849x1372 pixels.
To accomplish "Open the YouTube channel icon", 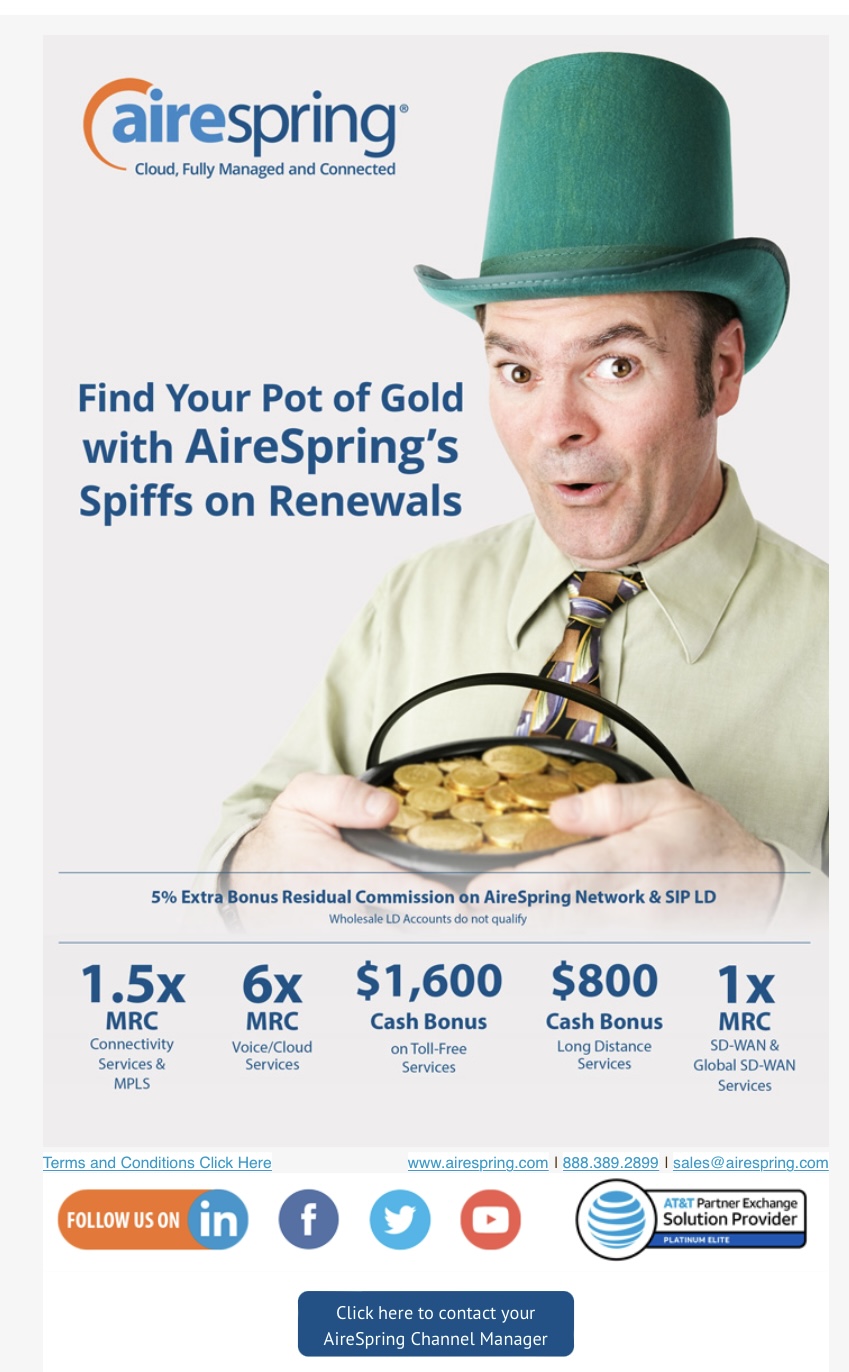I will click(x=490, y=1220).
